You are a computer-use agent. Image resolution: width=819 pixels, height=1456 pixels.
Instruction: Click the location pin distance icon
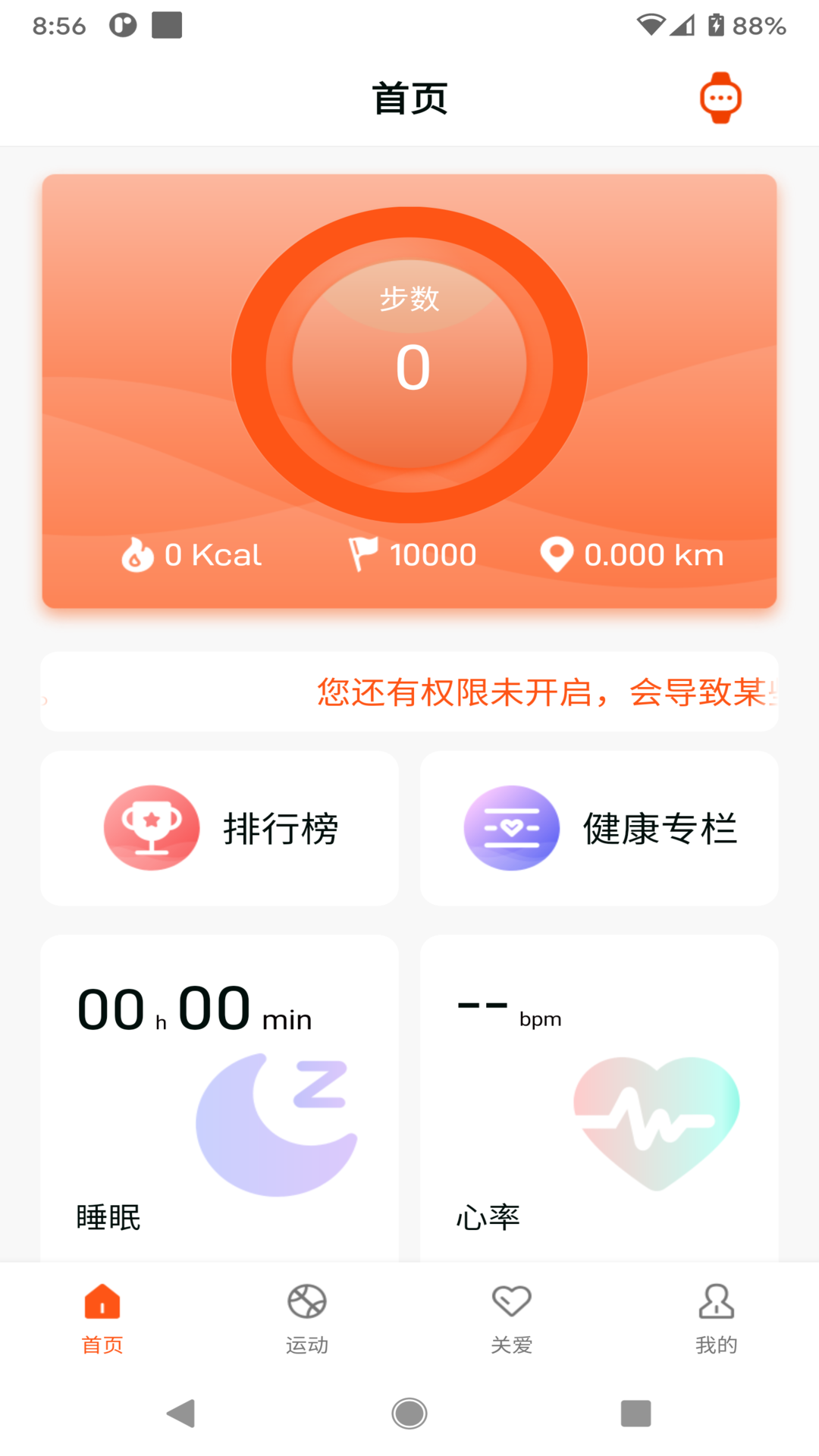[x=557, y=553]
